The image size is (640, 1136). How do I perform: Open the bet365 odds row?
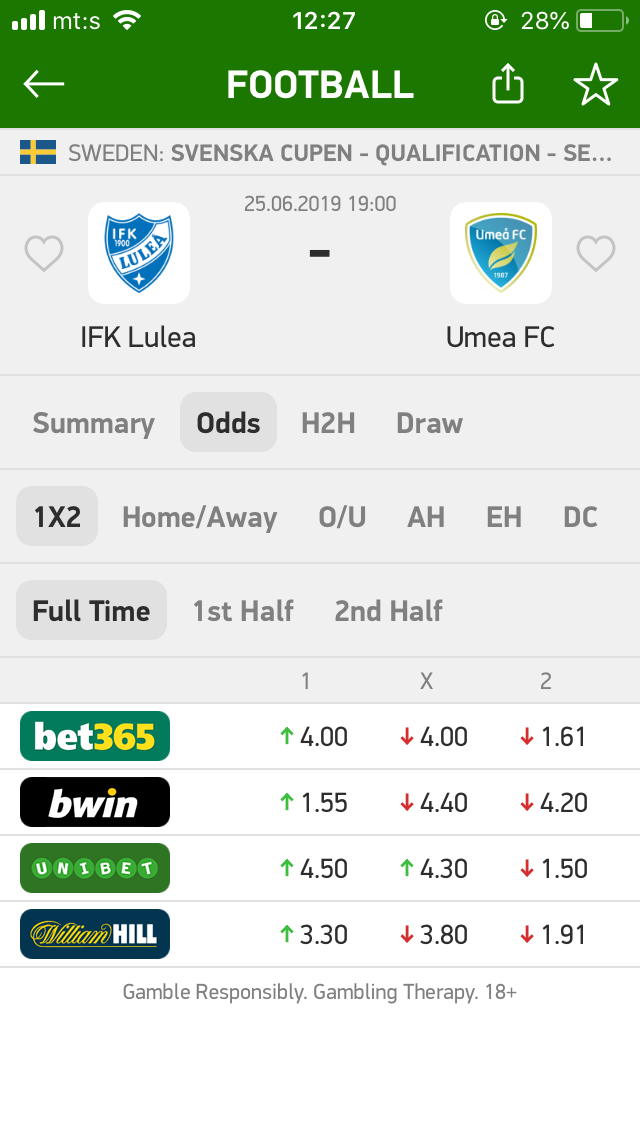[x=320, y=736]
